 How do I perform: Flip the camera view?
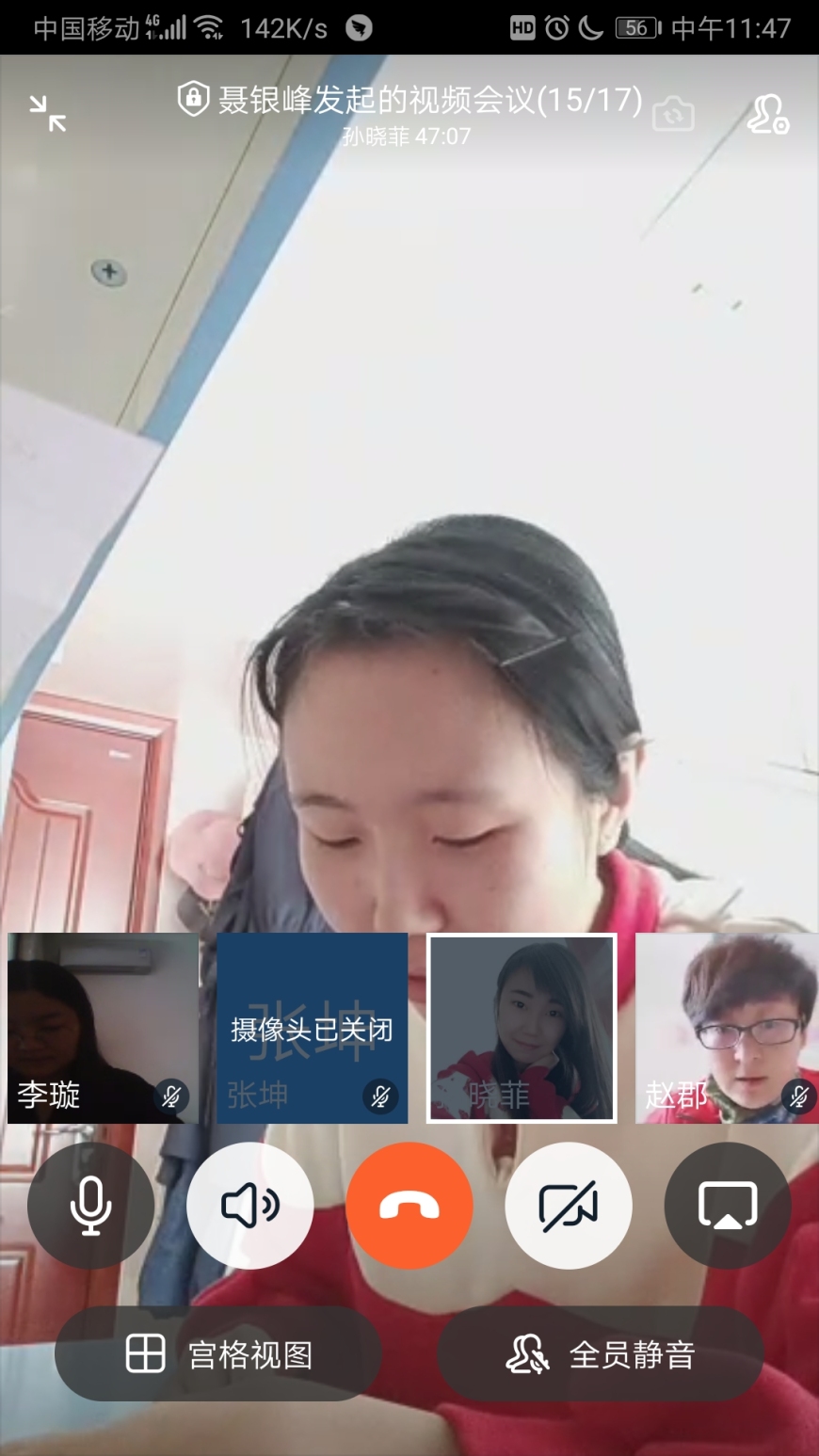[673, 115]
